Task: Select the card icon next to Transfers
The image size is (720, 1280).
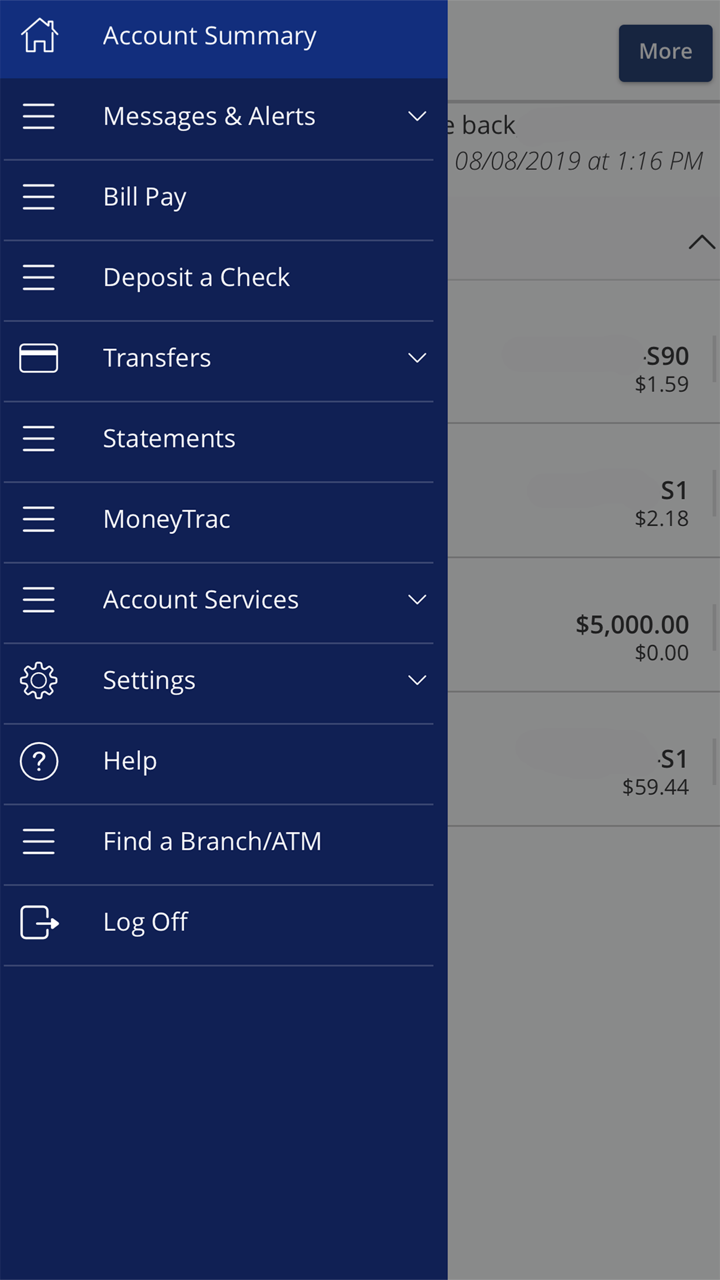Action: click(39, 357)
